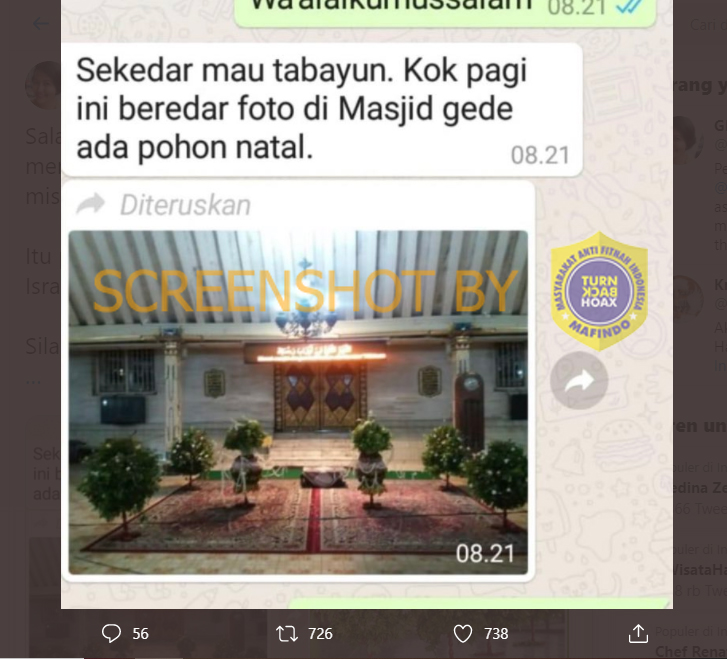Share the tweet
Viewport: 727px width, 659px height.
(638, 633)
